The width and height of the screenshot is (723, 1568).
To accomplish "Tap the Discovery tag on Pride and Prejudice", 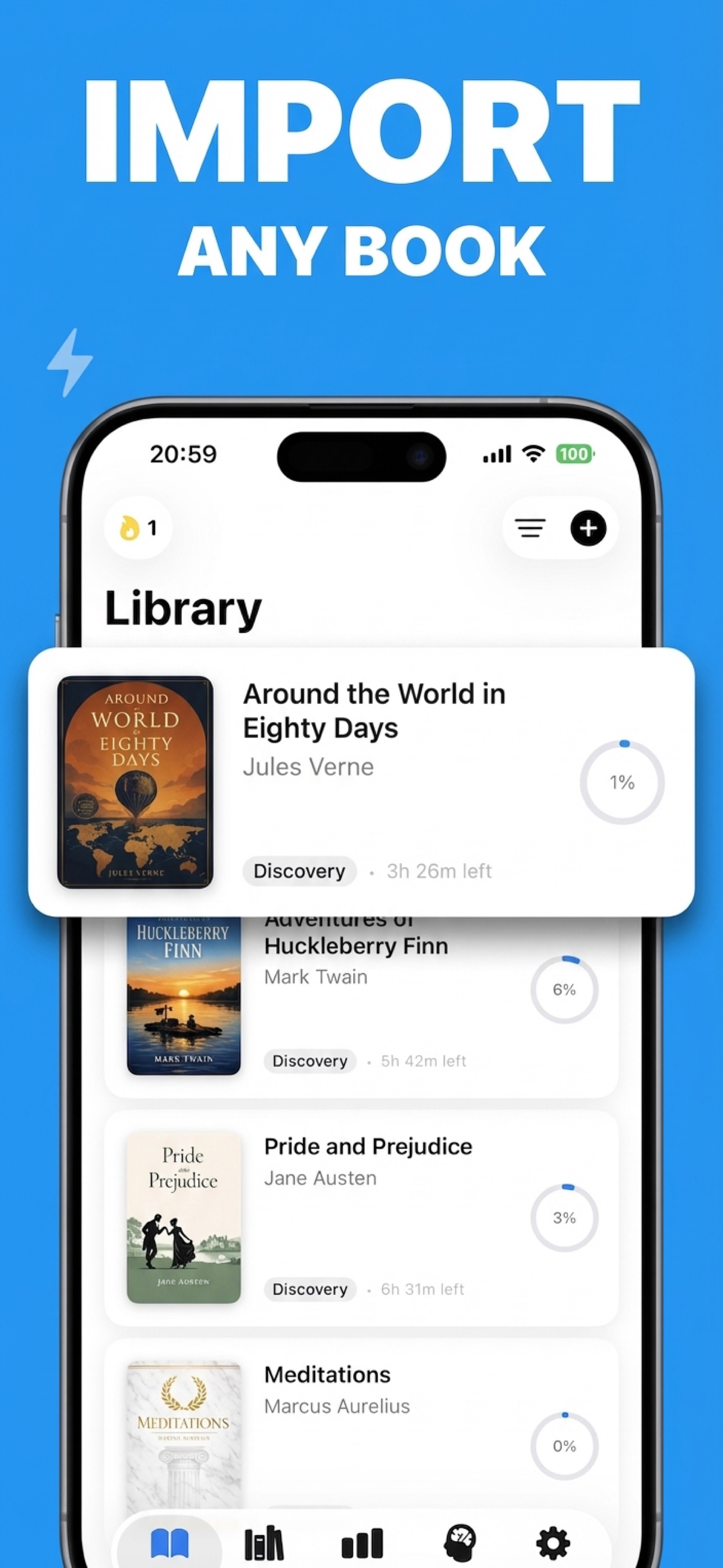I will (x=310, y=1289).
